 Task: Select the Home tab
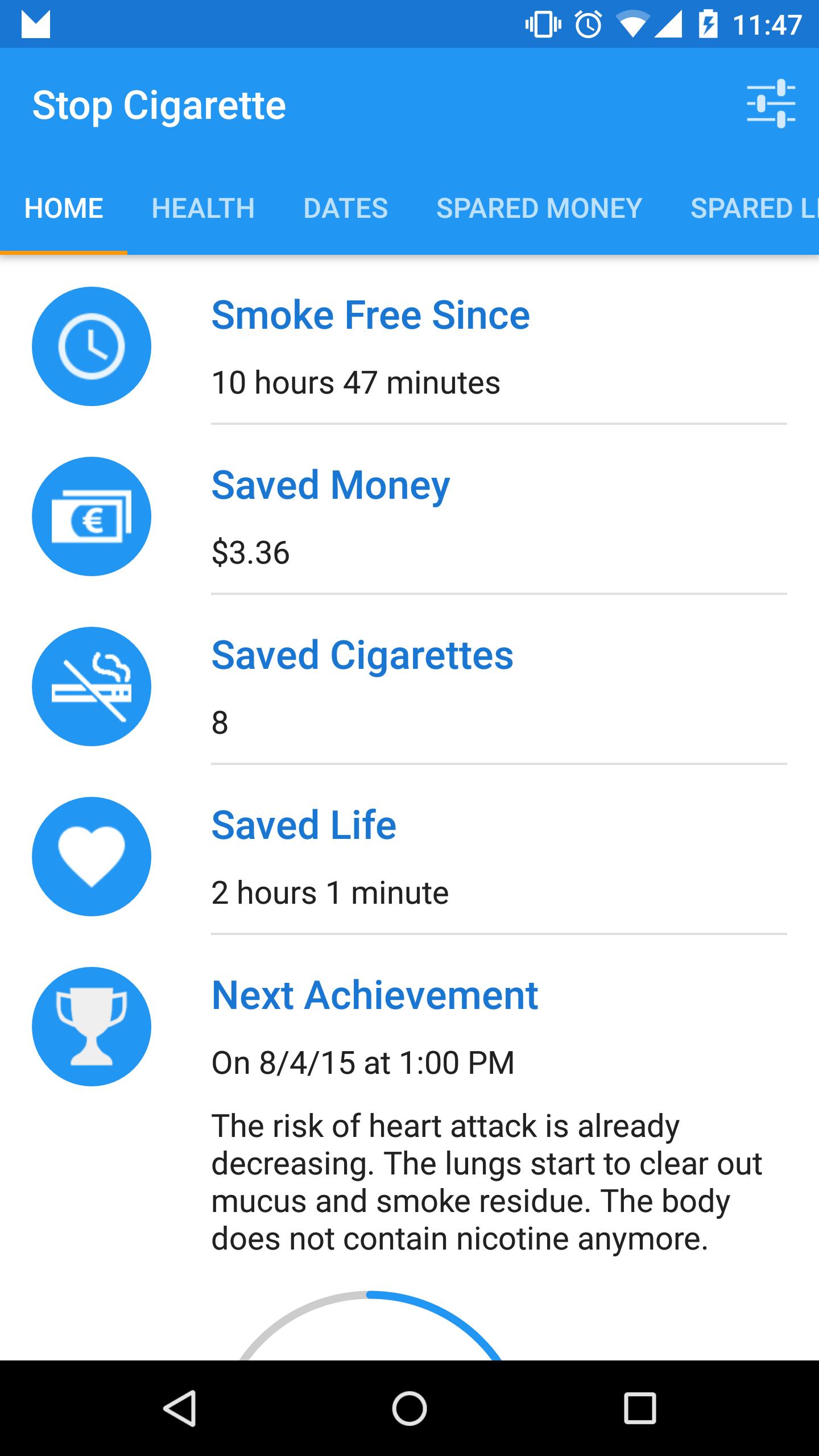pos(64,208)
